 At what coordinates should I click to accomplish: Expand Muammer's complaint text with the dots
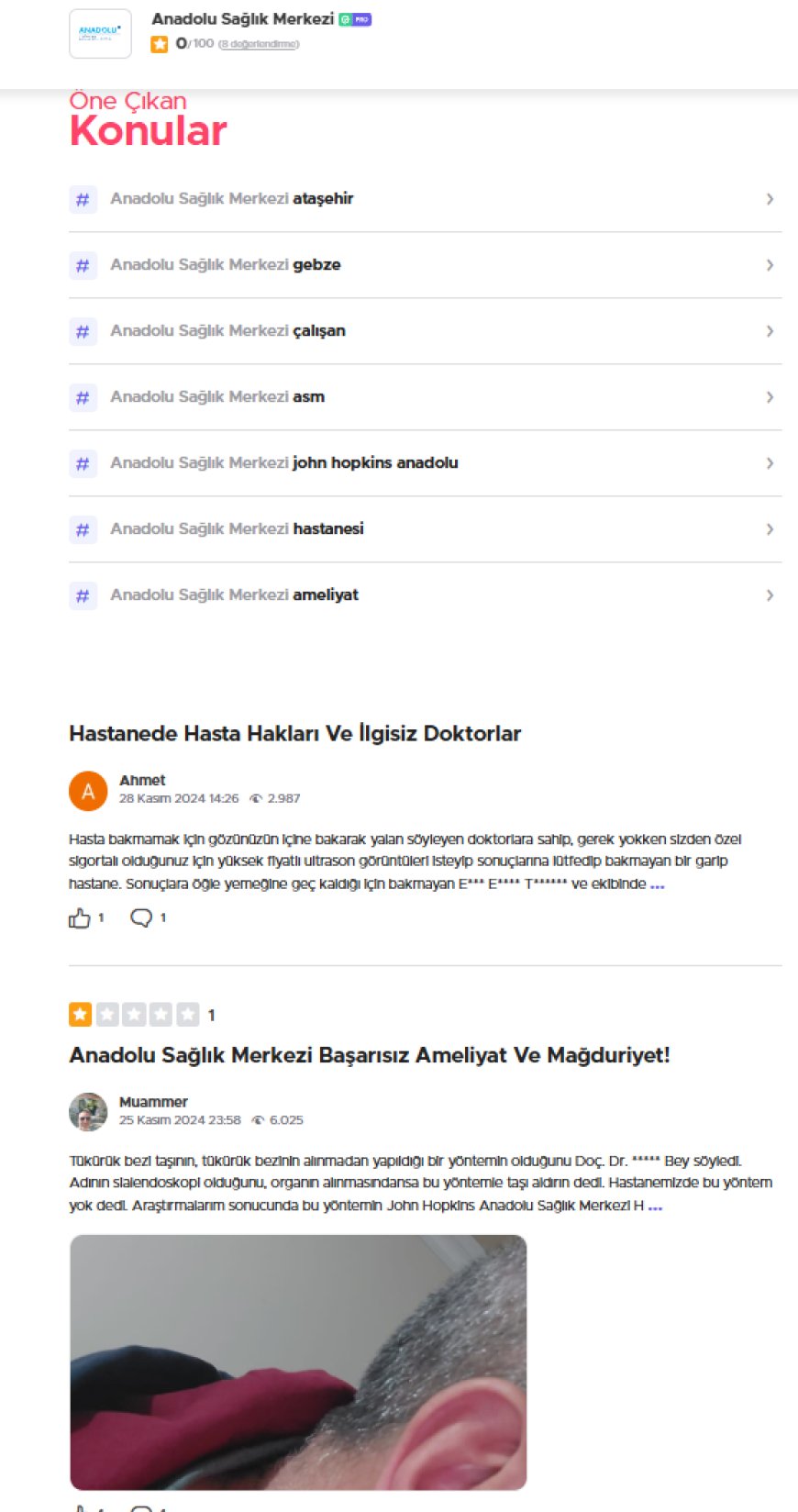point(655,1206)
